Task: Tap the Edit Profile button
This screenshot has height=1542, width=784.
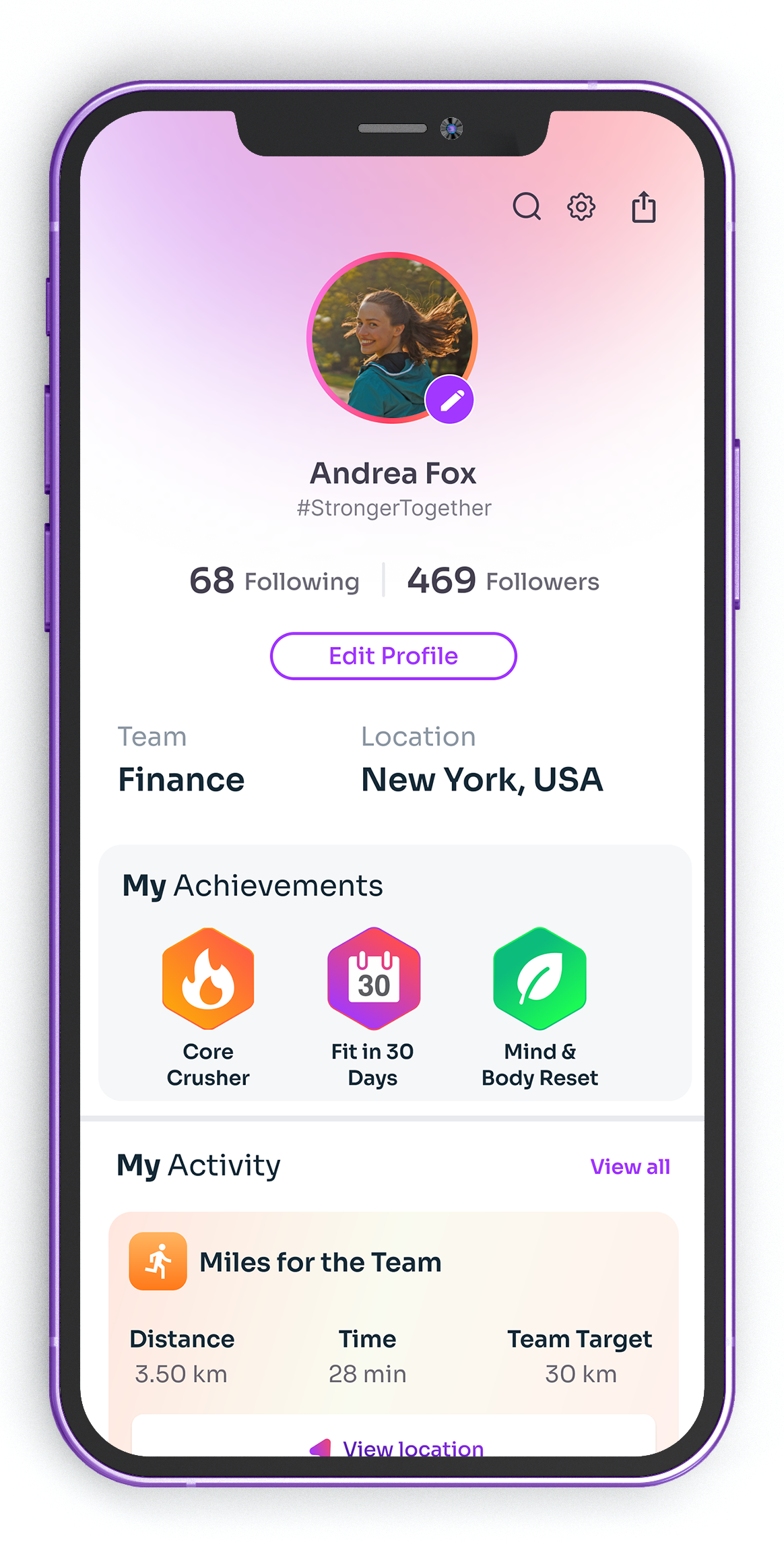Action: tap(393, 656)
